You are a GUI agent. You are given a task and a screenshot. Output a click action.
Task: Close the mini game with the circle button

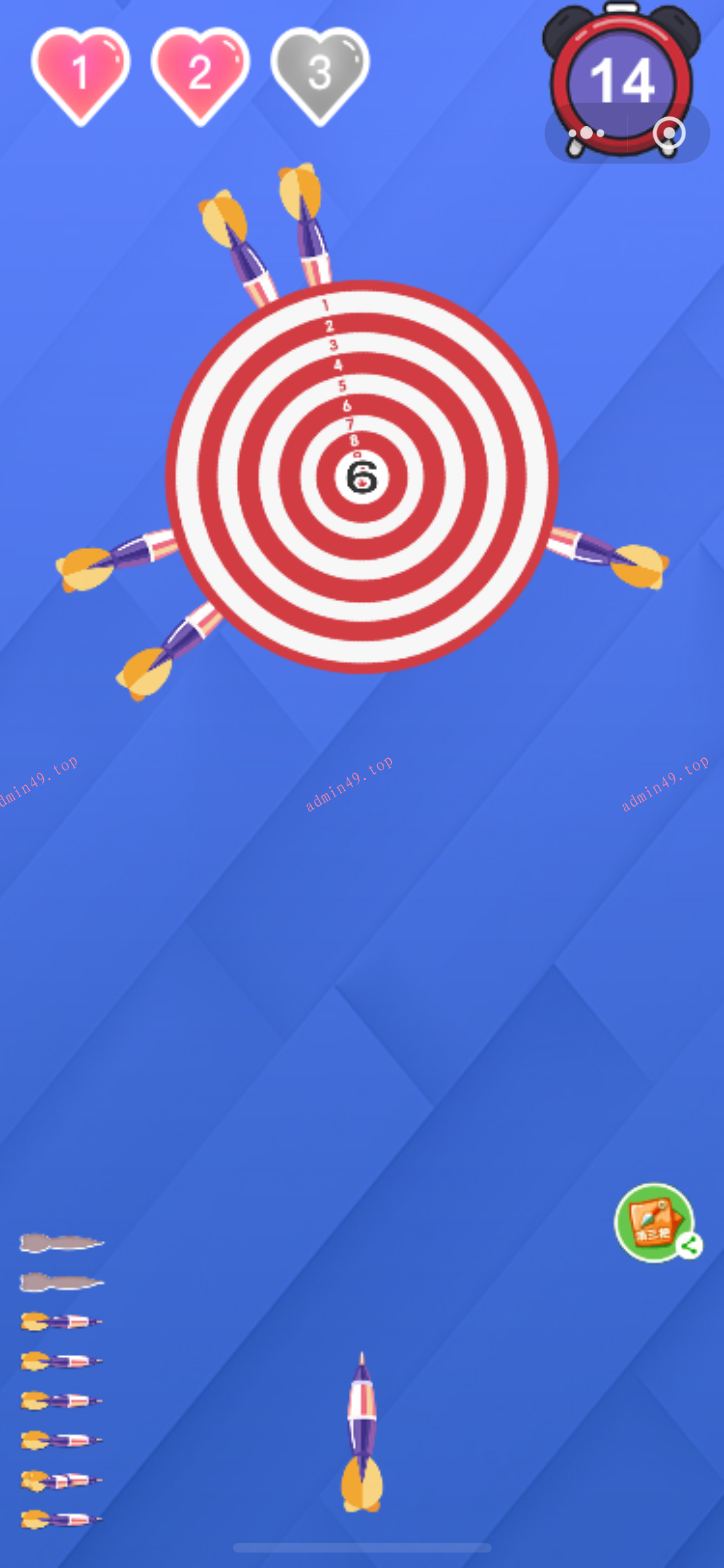(x=669, y=133)
